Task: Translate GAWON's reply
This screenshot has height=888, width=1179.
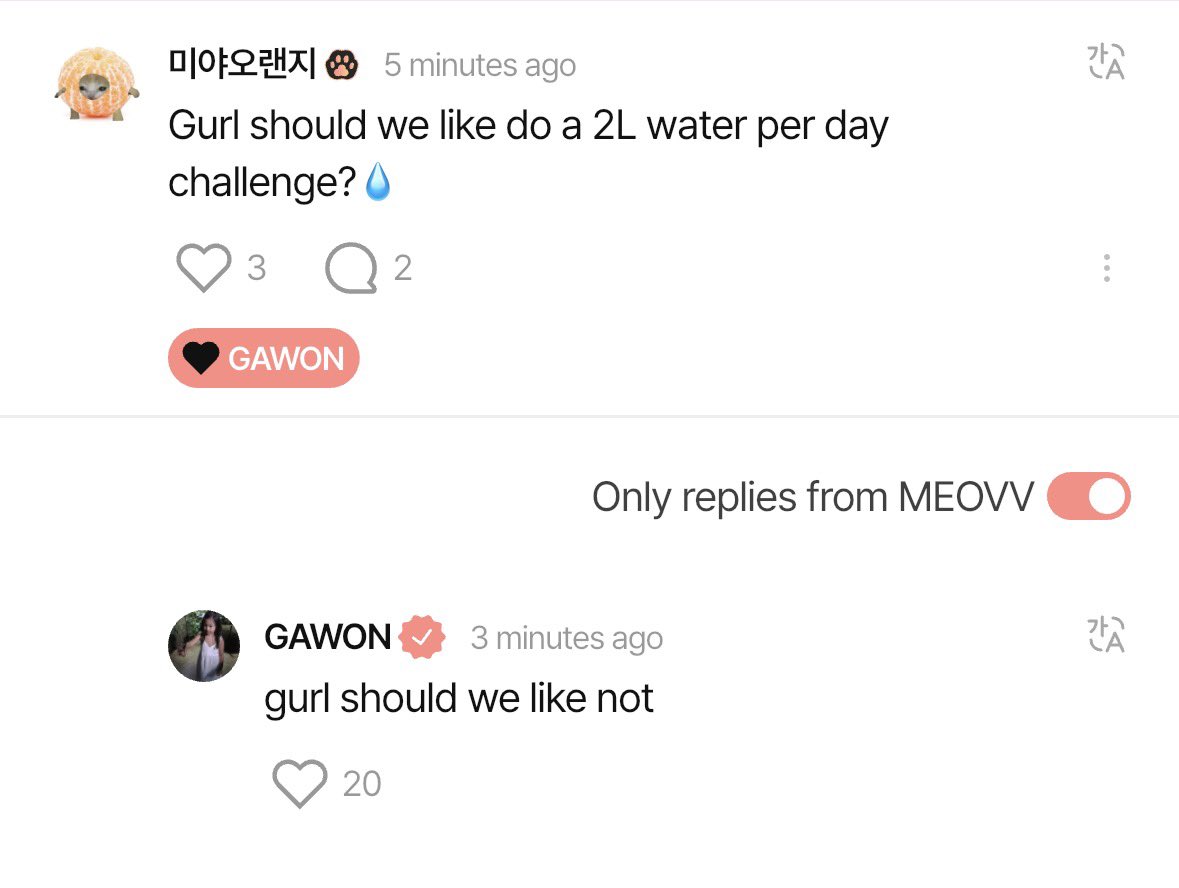Action: coord(1106,634)
